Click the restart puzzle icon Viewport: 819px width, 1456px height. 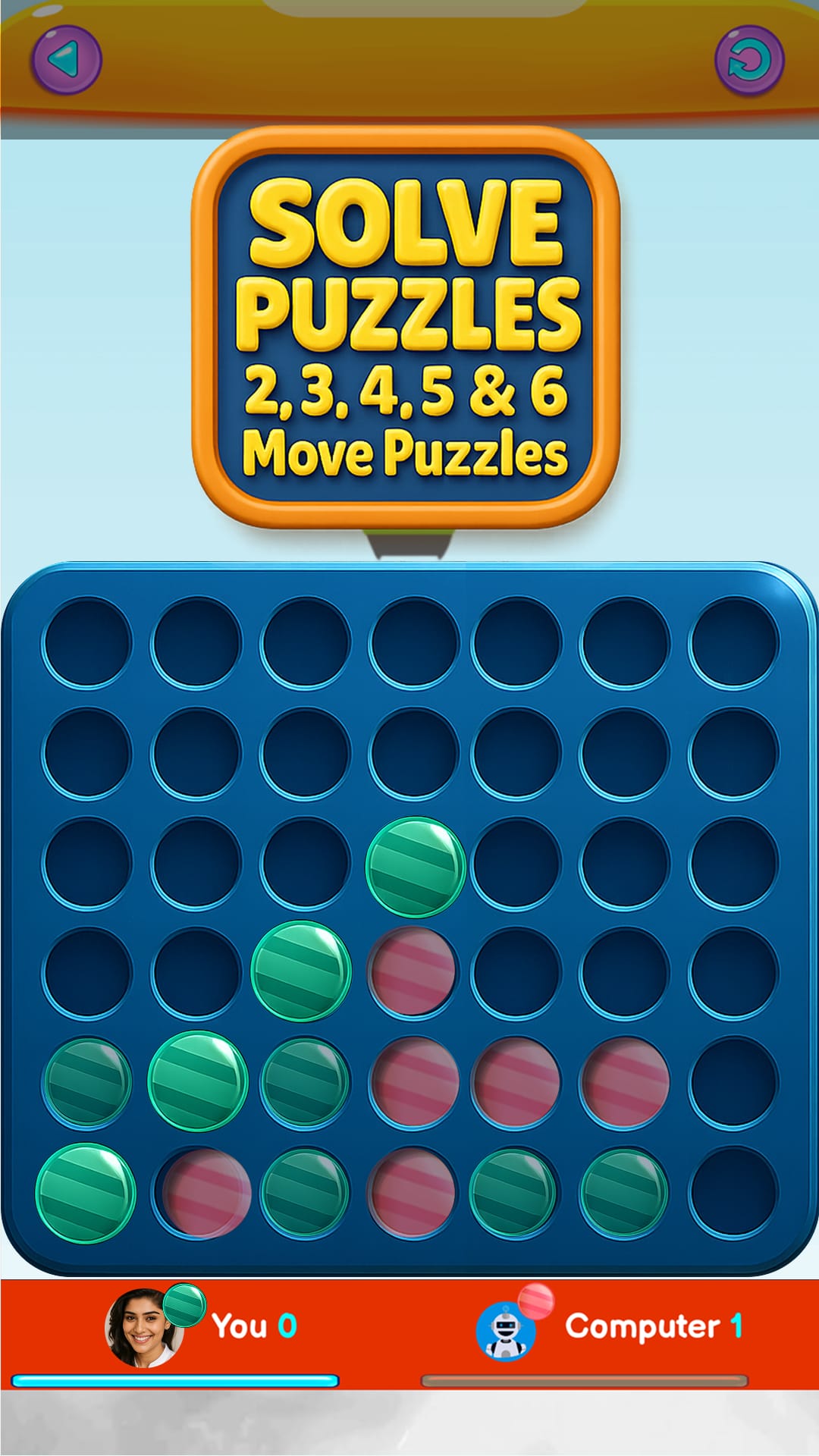[747, 59]
